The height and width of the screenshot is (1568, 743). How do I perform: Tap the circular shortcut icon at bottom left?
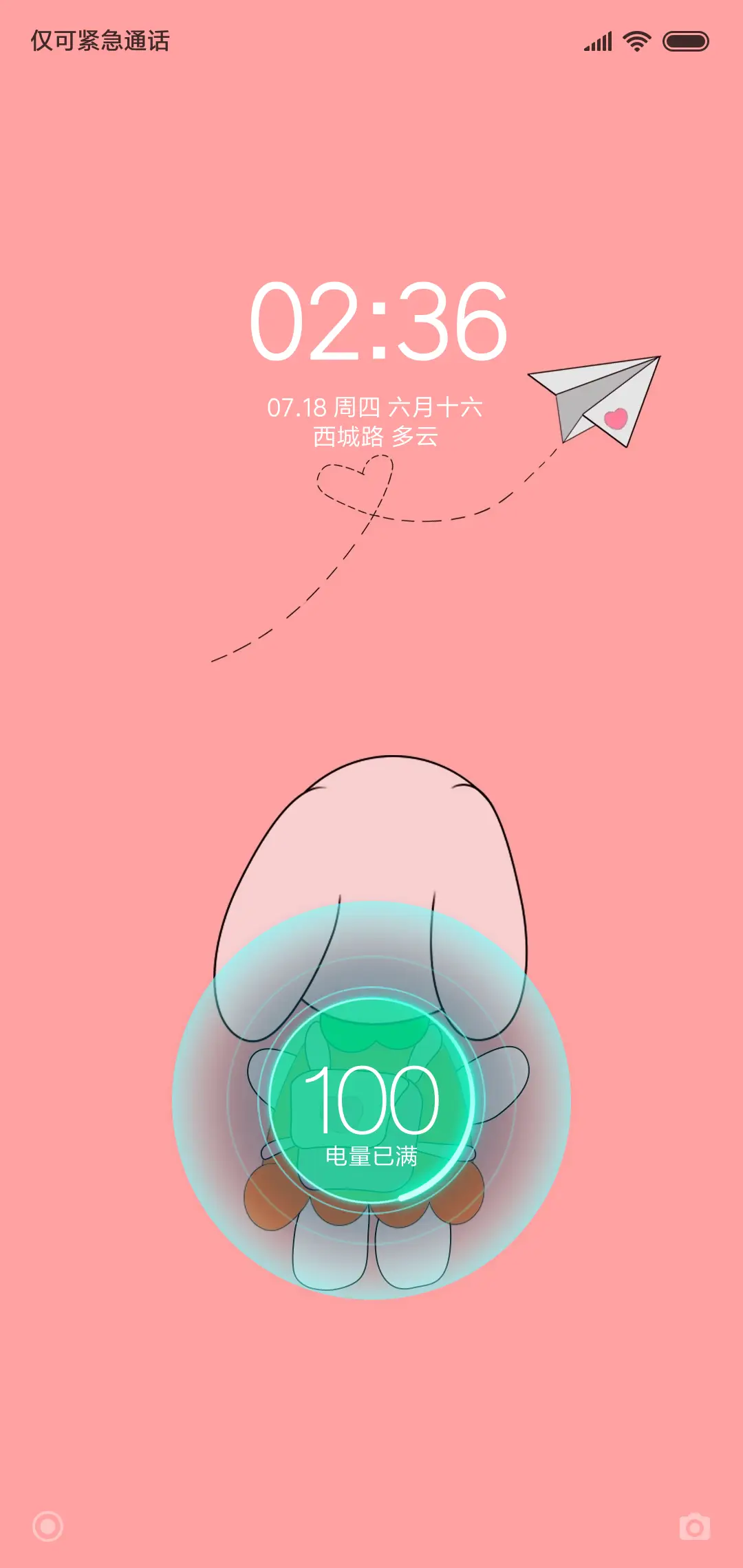coord(48,1527)
